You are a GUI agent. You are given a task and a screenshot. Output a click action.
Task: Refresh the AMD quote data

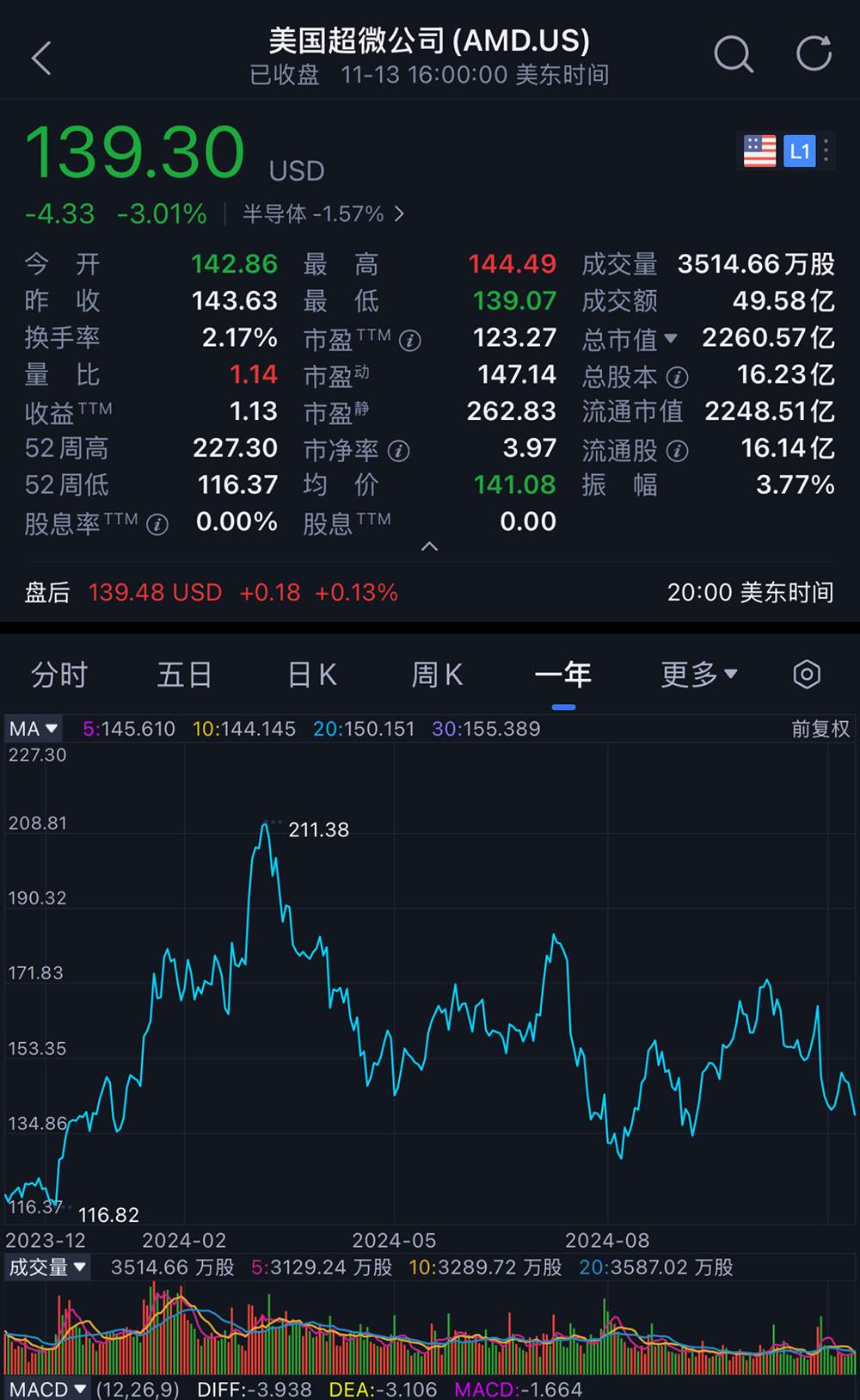(x=814, y=54)
